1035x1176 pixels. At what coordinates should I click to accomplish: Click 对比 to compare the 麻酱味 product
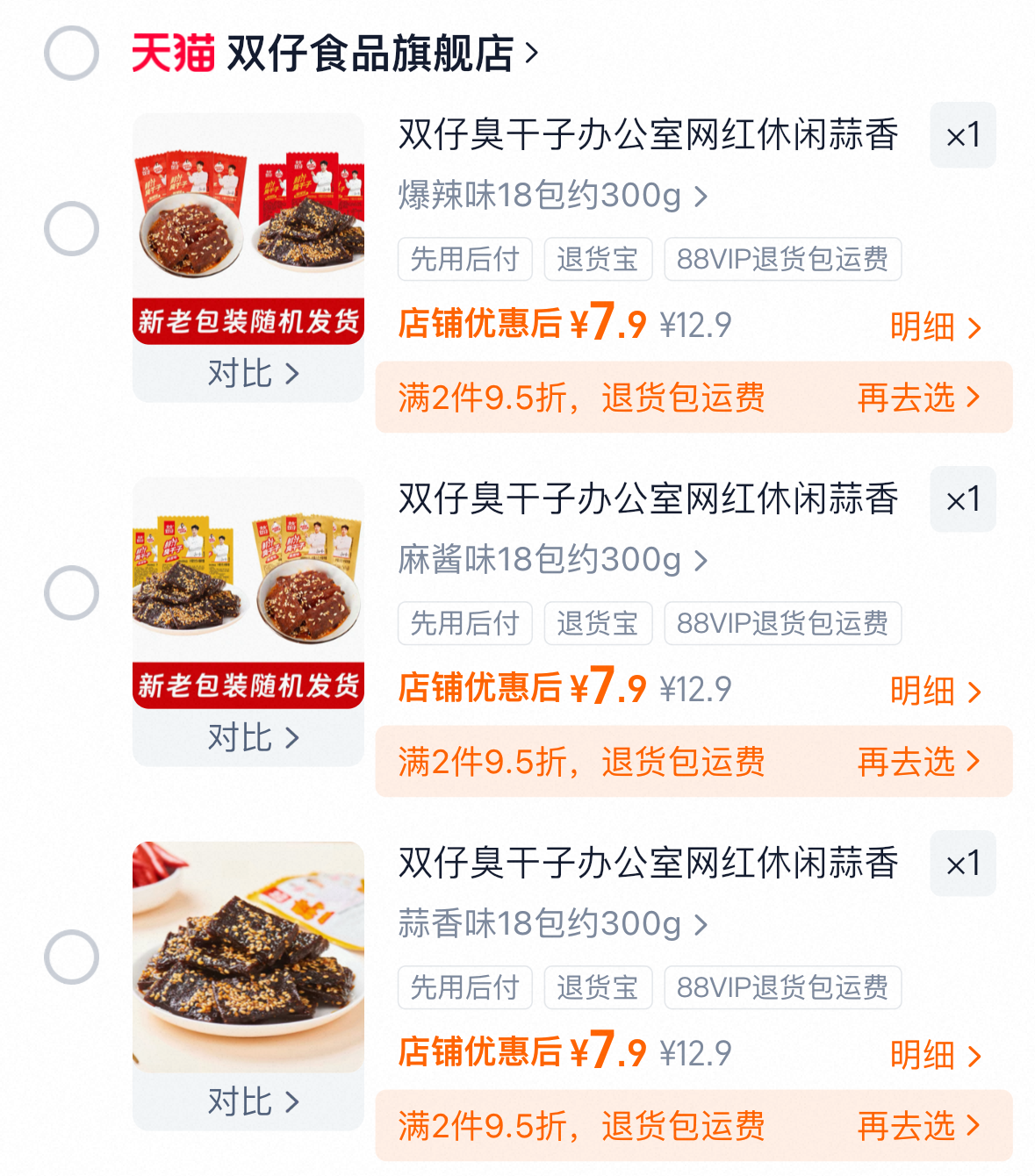248,738
